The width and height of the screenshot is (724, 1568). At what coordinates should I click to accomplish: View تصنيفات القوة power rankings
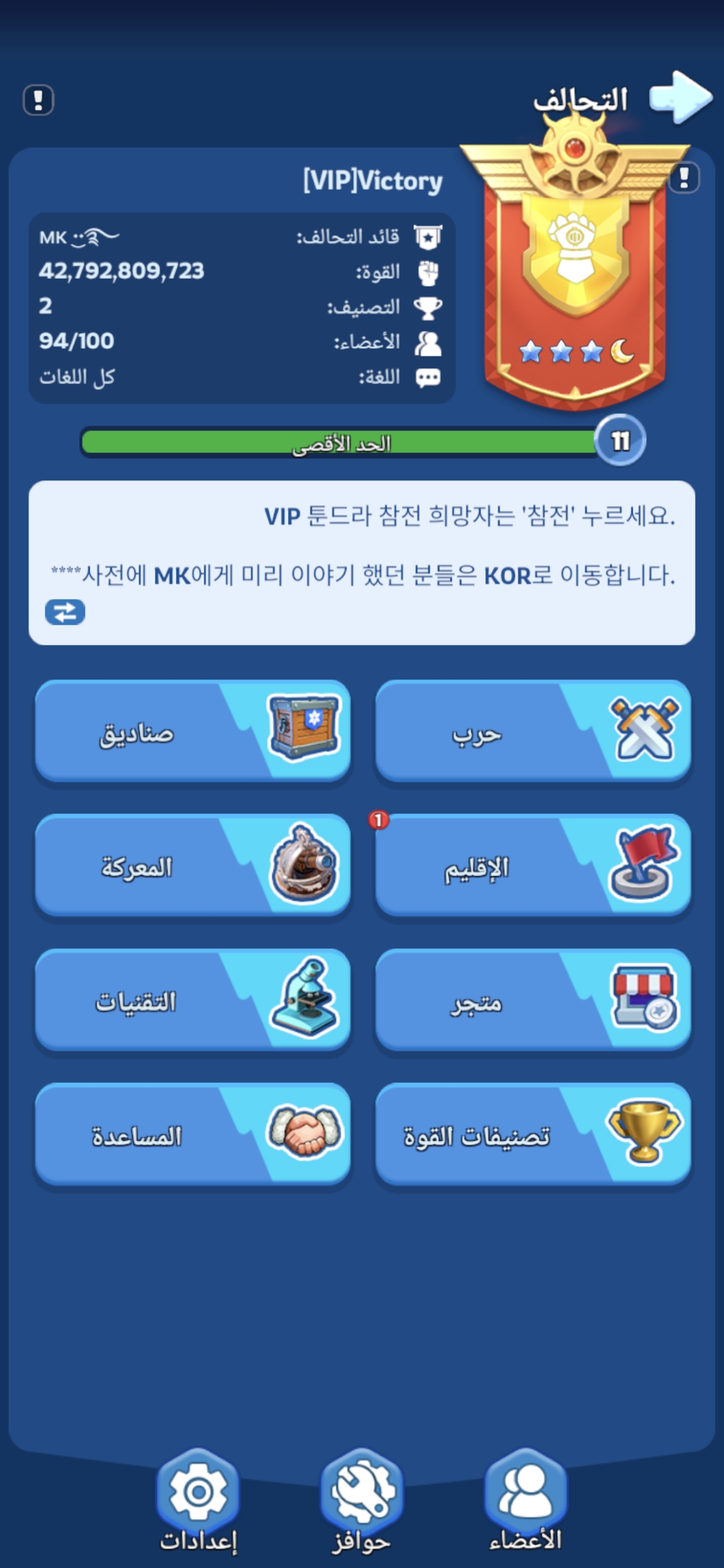(x=533, y=1134)
